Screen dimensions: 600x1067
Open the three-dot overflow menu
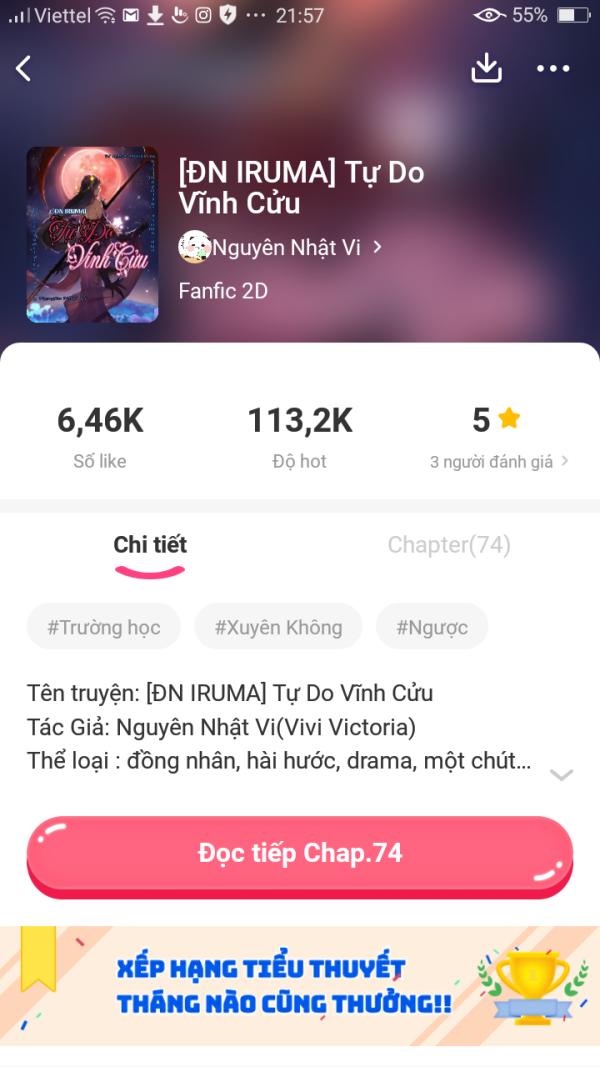tap(552, 68)
